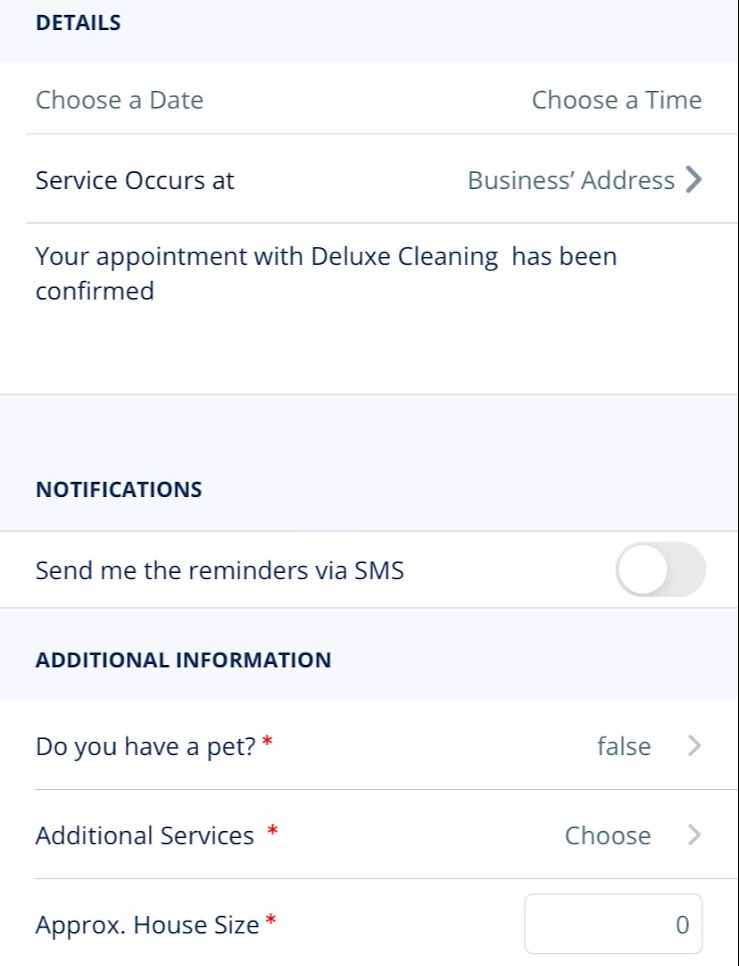Choose Additional Services
The width and height of the screenshot is (739, 966).
pos(370,835)
